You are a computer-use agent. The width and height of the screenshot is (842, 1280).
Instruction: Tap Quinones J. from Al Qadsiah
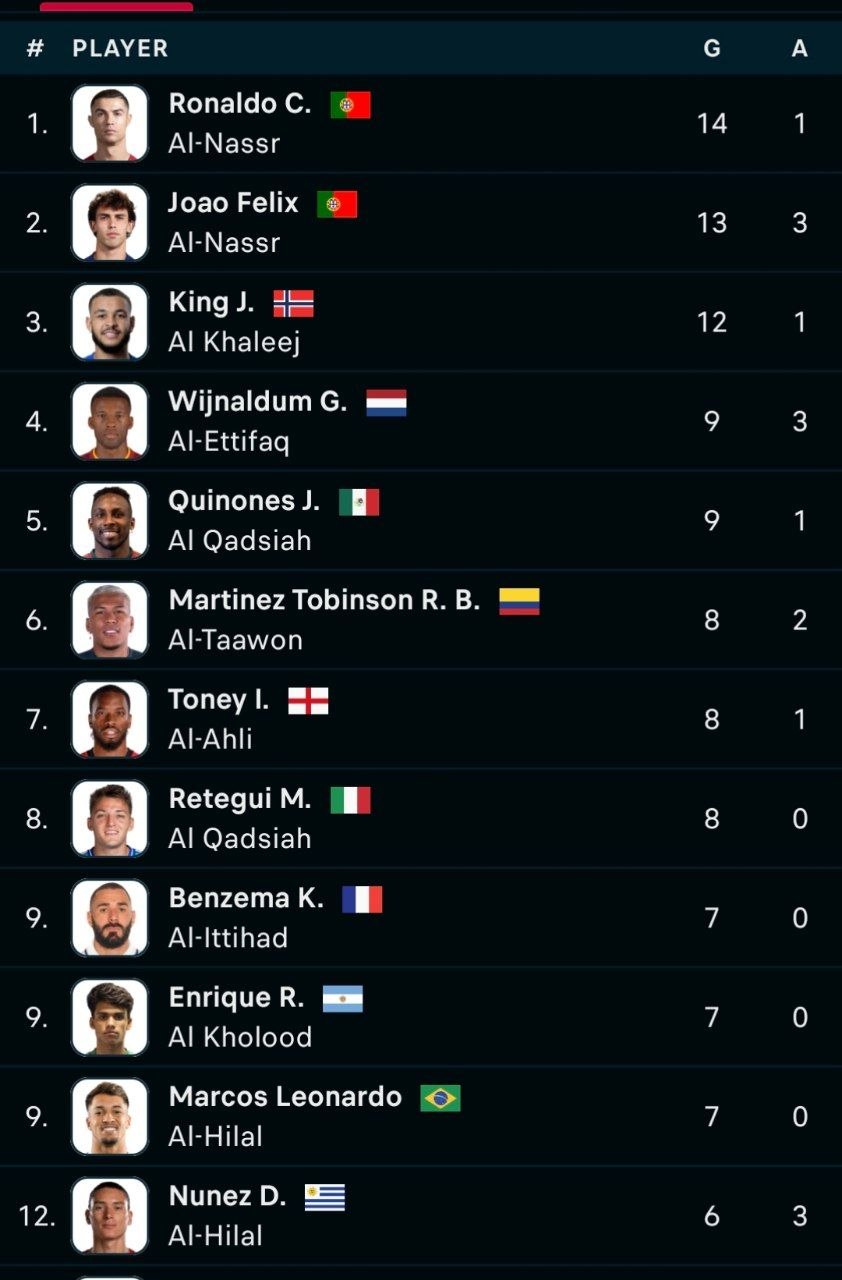(x=244, y=501)
